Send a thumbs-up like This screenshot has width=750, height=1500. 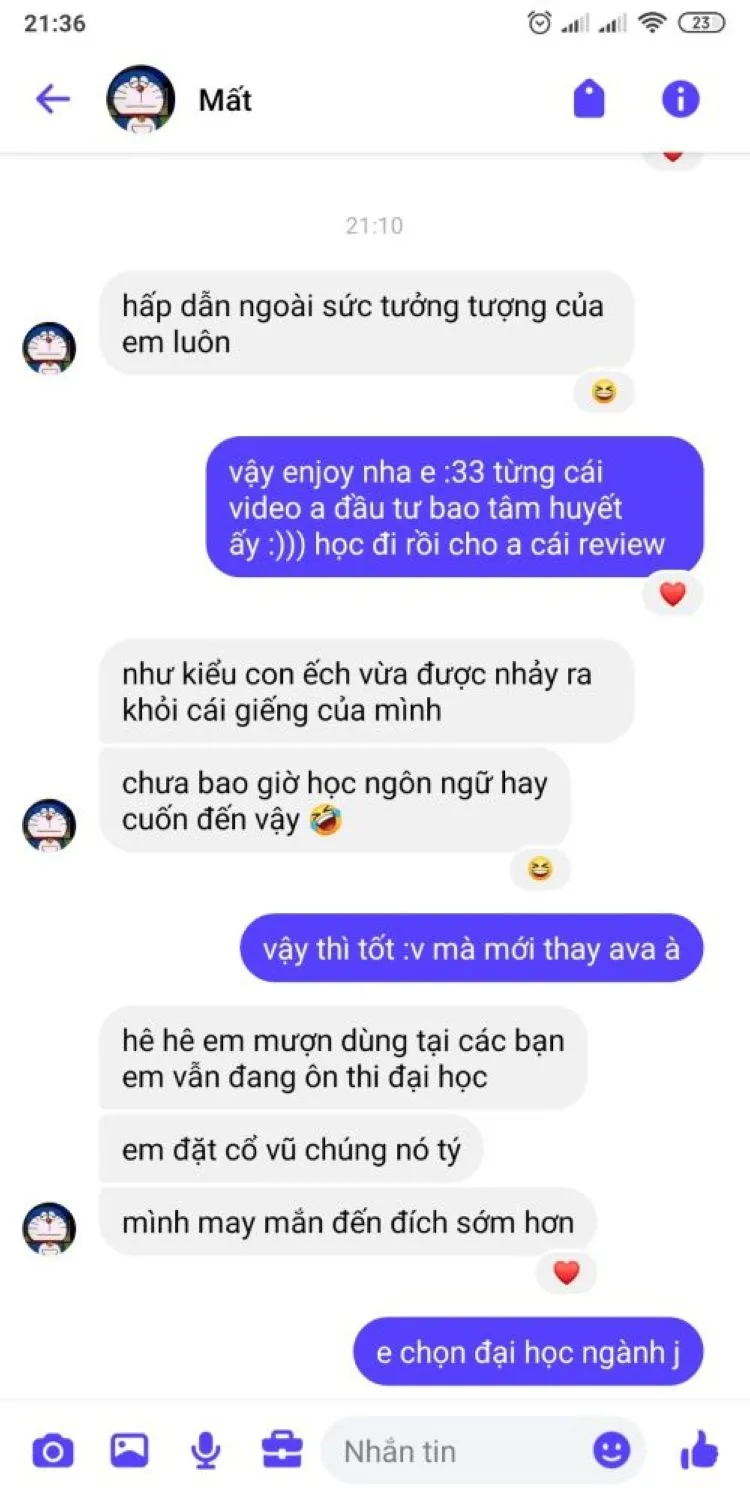point(700,1449)
